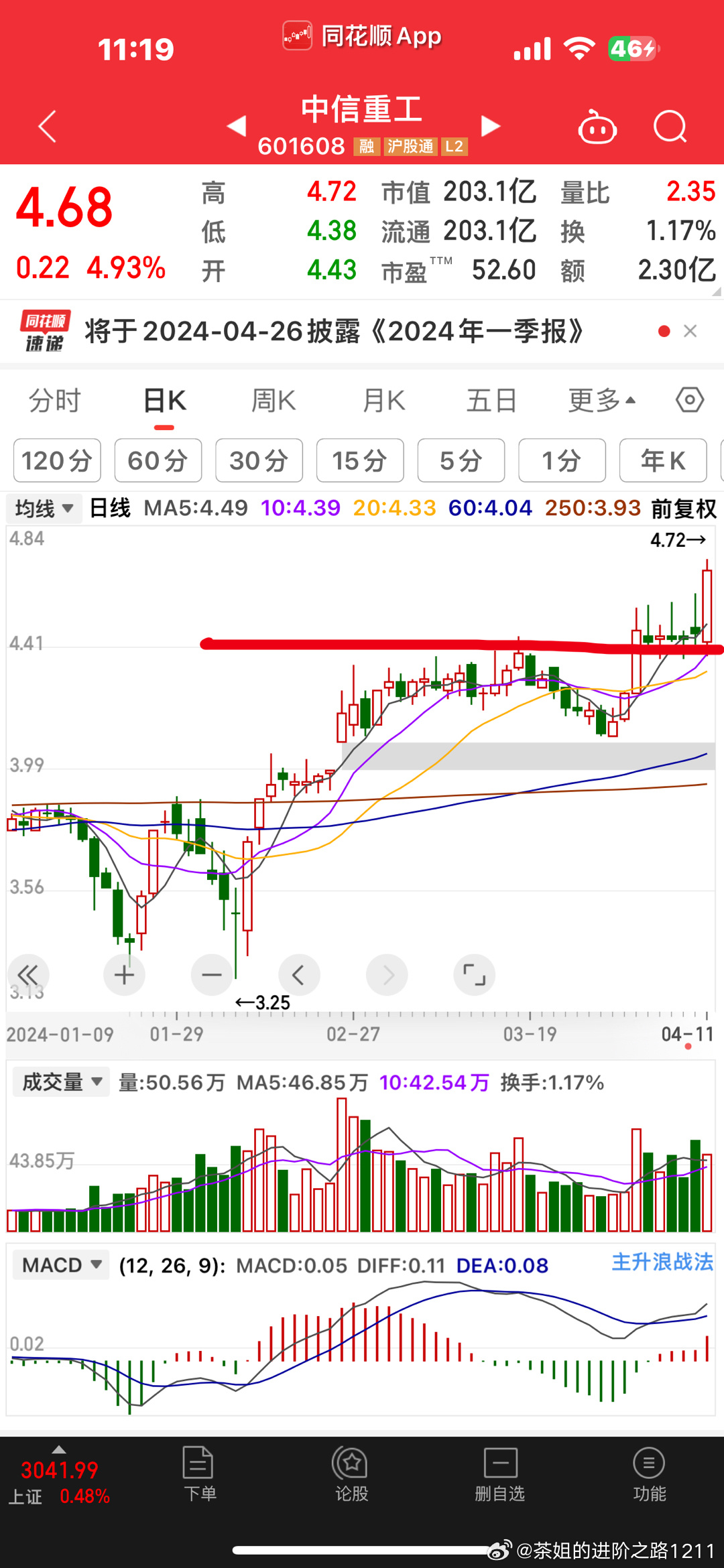Switch to the next stock arrow
Screen dimensions: 724x1568
491,126
